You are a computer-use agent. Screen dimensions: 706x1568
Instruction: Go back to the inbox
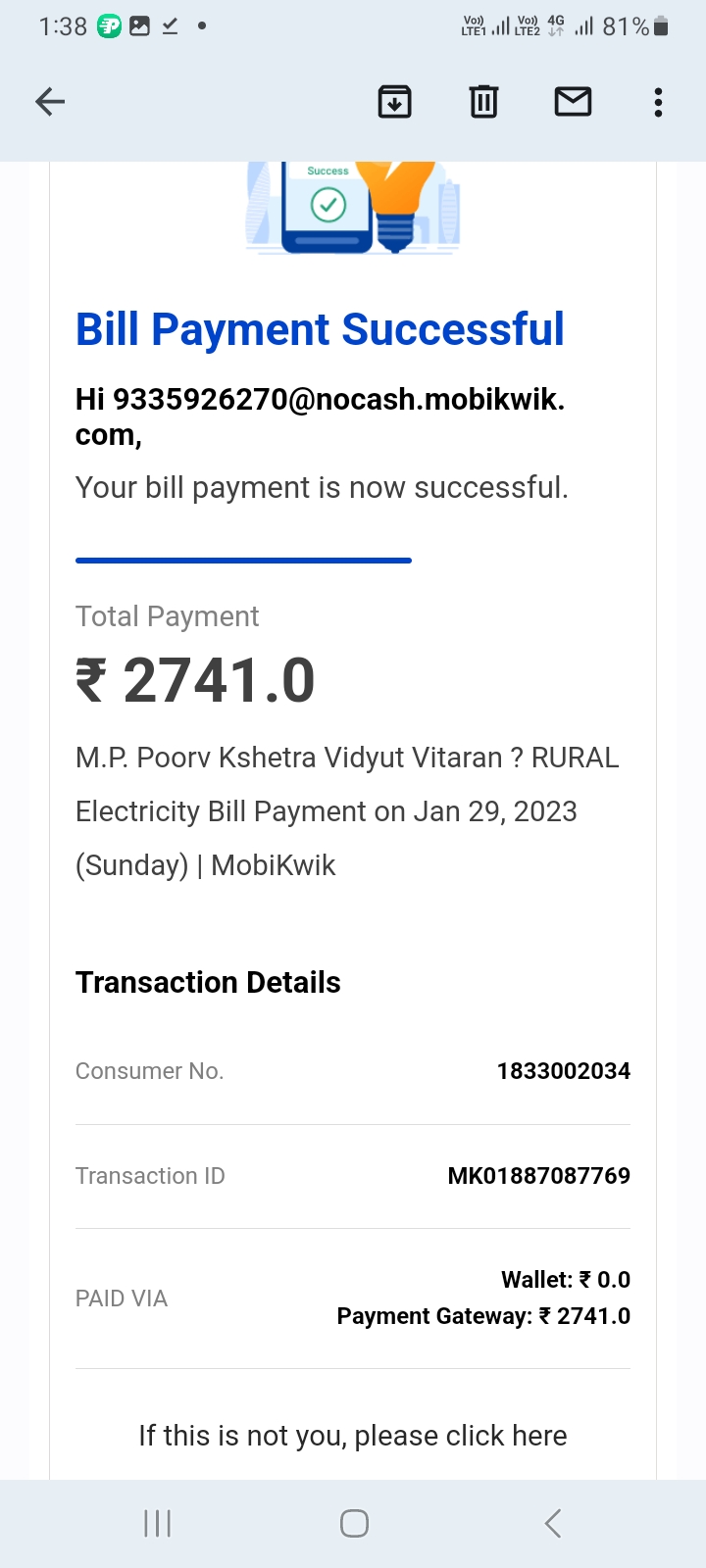coord(50,101)
